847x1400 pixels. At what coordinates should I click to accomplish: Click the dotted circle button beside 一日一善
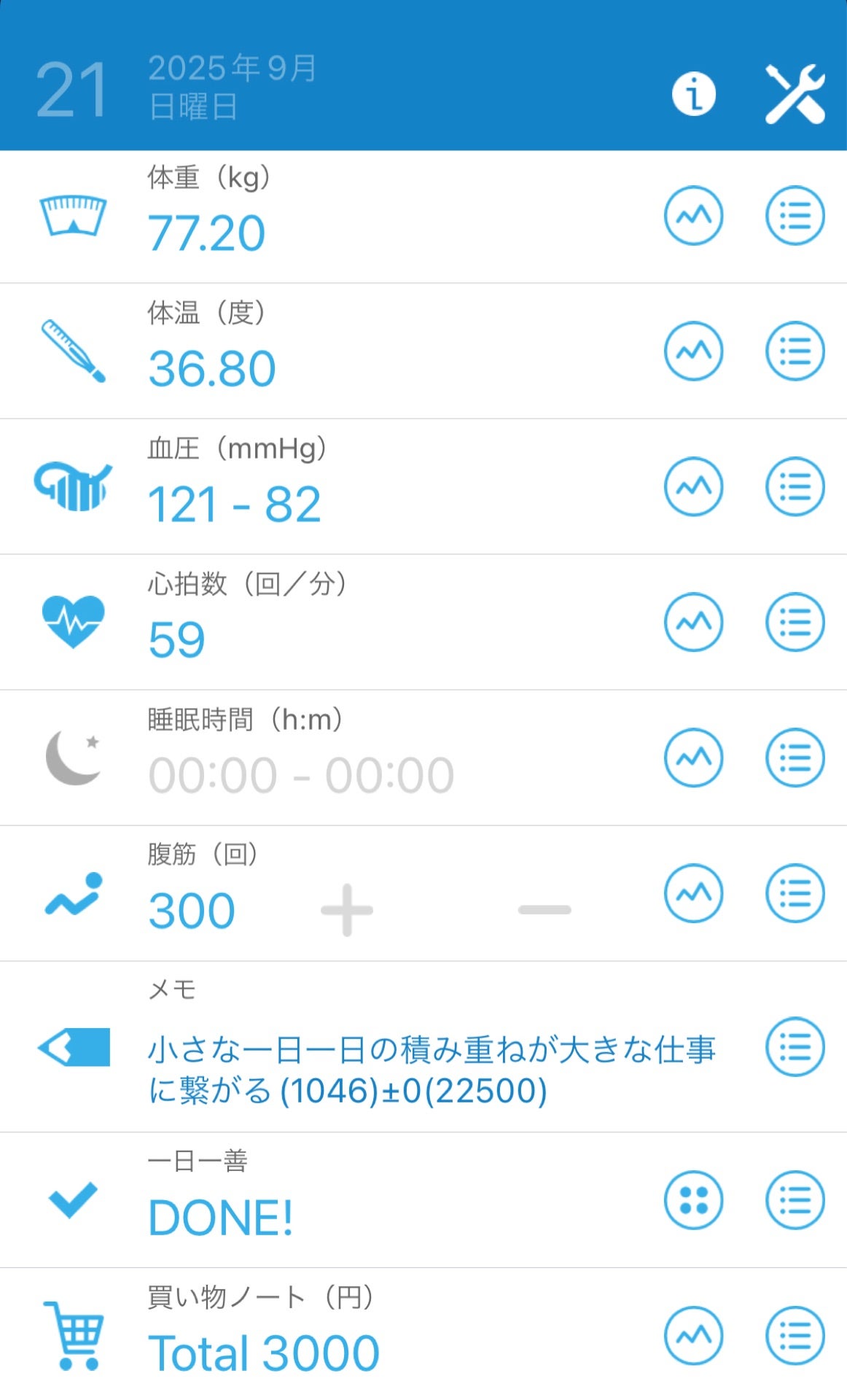tap(693, 1196)
